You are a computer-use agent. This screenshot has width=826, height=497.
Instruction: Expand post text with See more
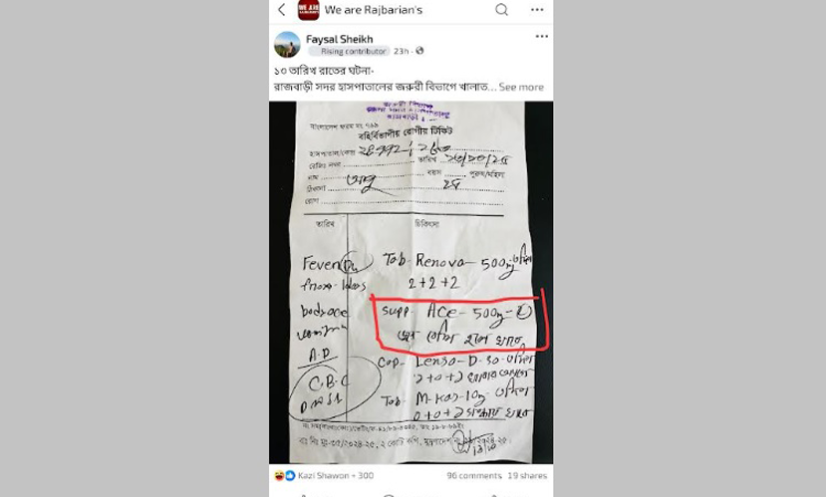pos(521,87)
